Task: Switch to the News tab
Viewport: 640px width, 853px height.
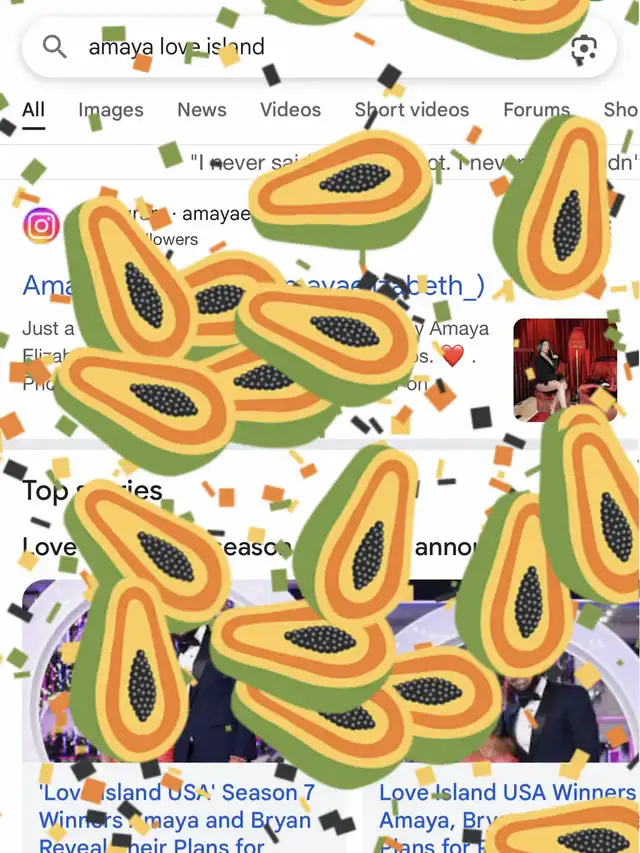Action: tap(202, 110)
